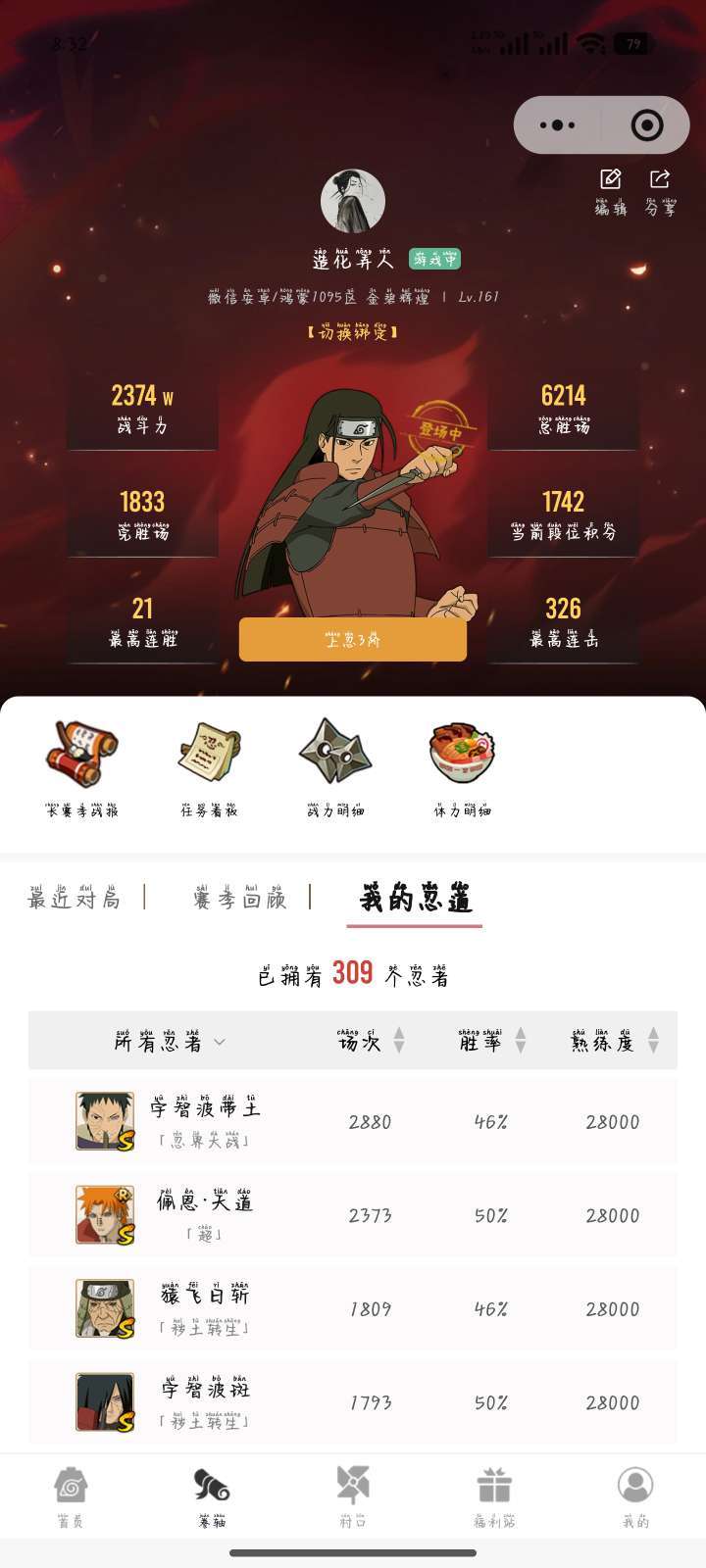
Task: Sort ninjas by 场次
Action: pyautogui.click(x=371, y=1041)
